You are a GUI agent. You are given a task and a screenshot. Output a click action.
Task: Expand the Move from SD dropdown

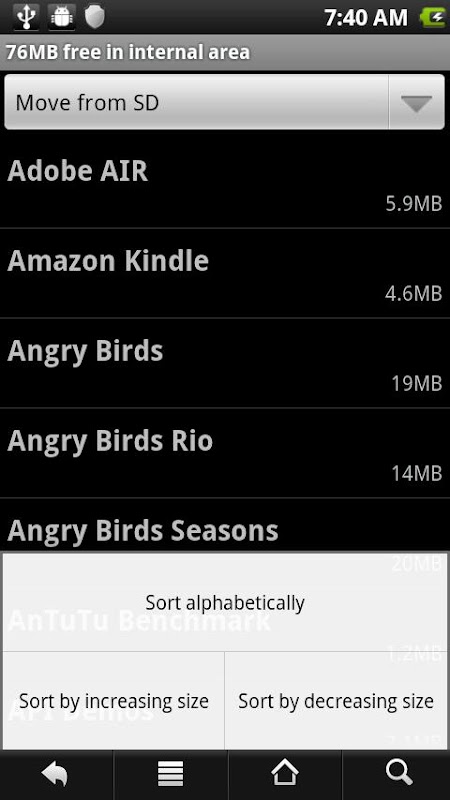click(224, 102)
